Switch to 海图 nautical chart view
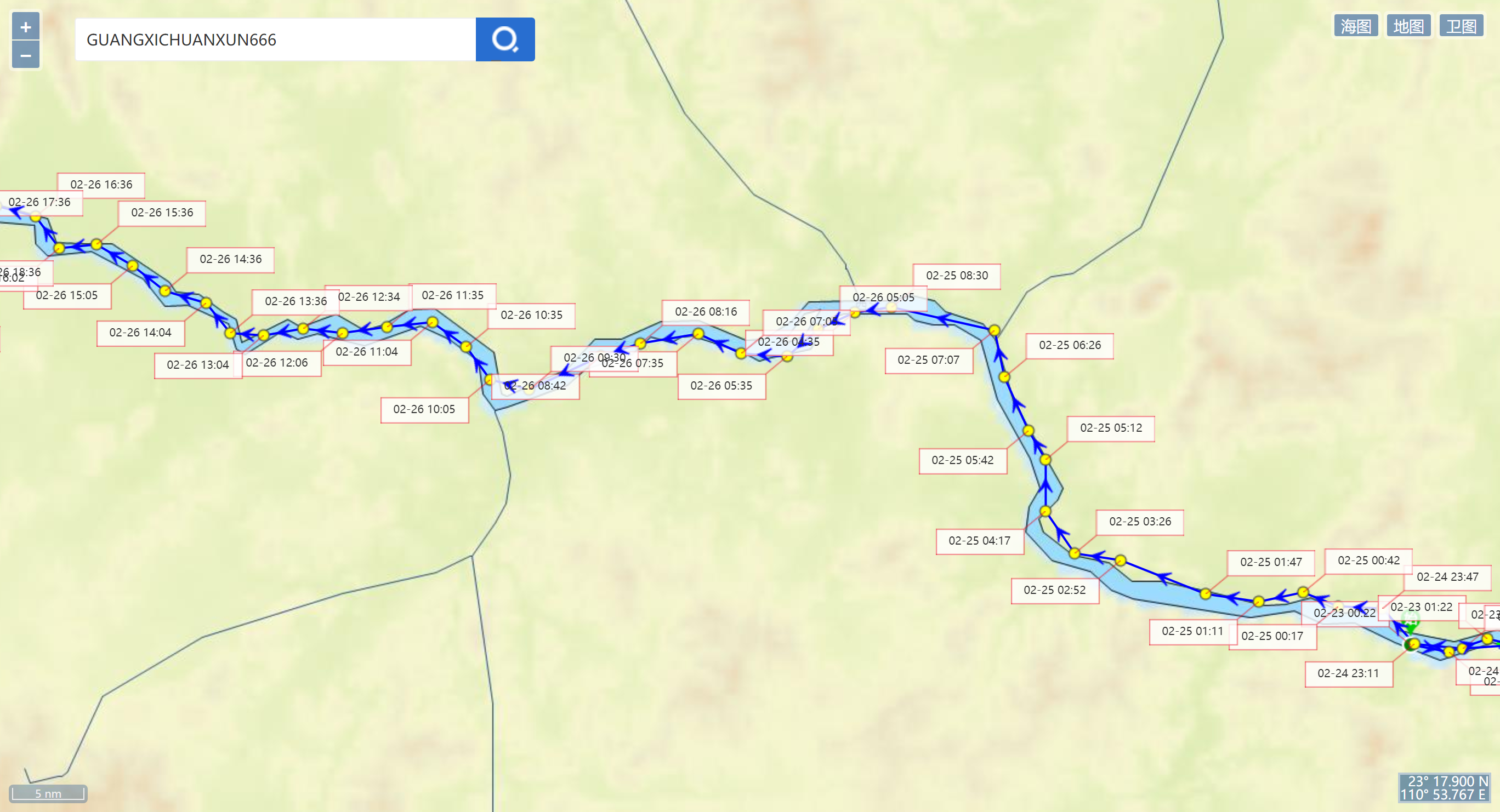 coord(1356,26)
